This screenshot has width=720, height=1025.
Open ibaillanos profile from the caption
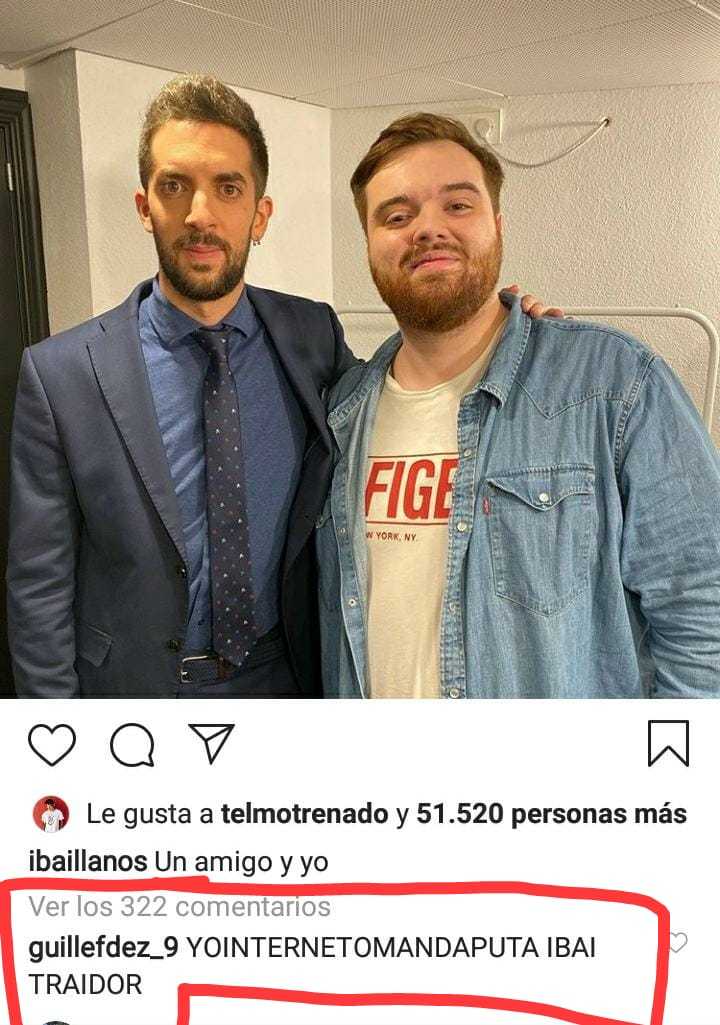click(x=88, y=862)
